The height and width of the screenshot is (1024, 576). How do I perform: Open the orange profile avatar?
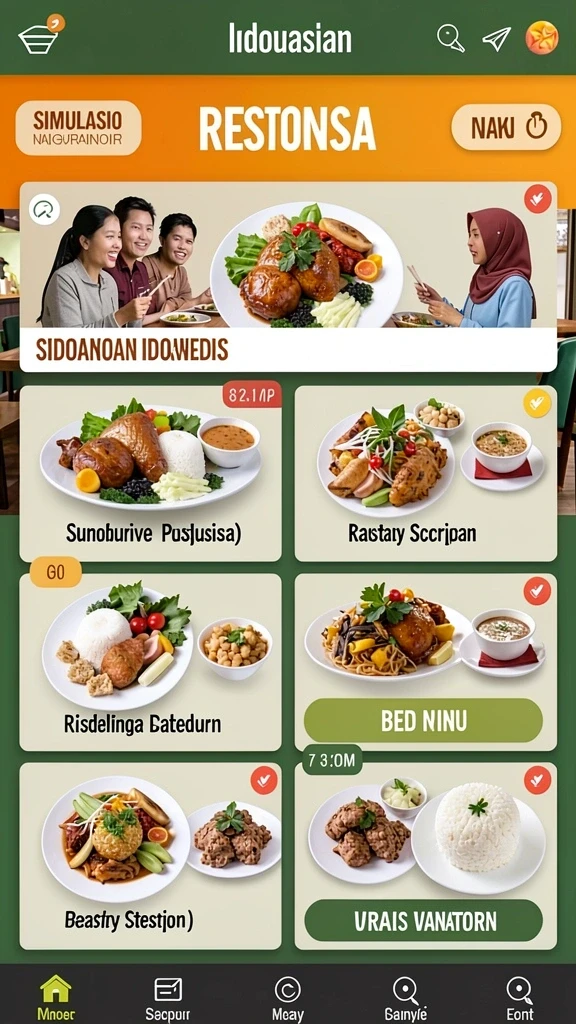542,37
